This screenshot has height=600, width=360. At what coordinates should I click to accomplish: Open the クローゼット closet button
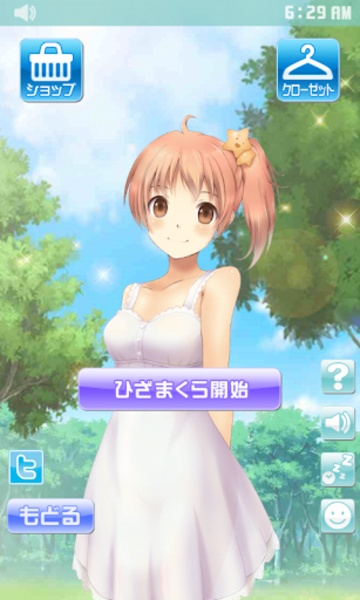tap(308, 70)
